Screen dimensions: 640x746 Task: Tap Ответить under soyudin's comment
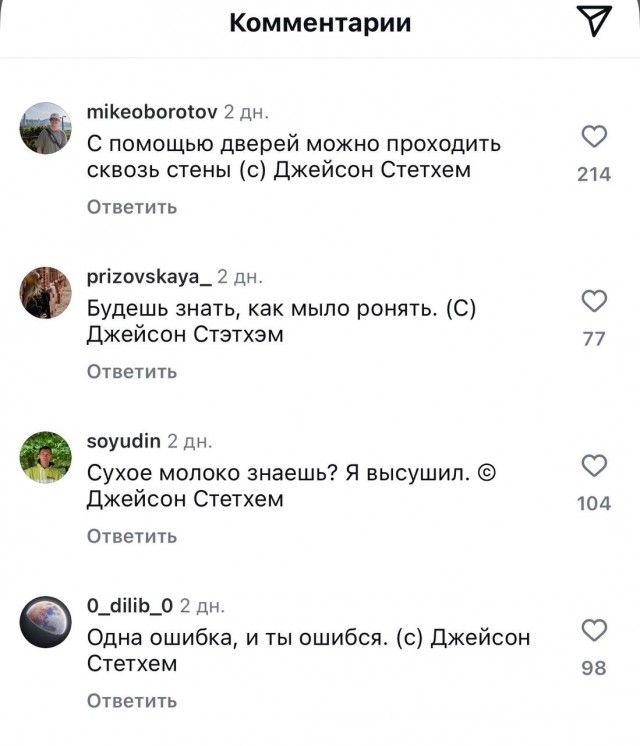click(x=132, y=537)
